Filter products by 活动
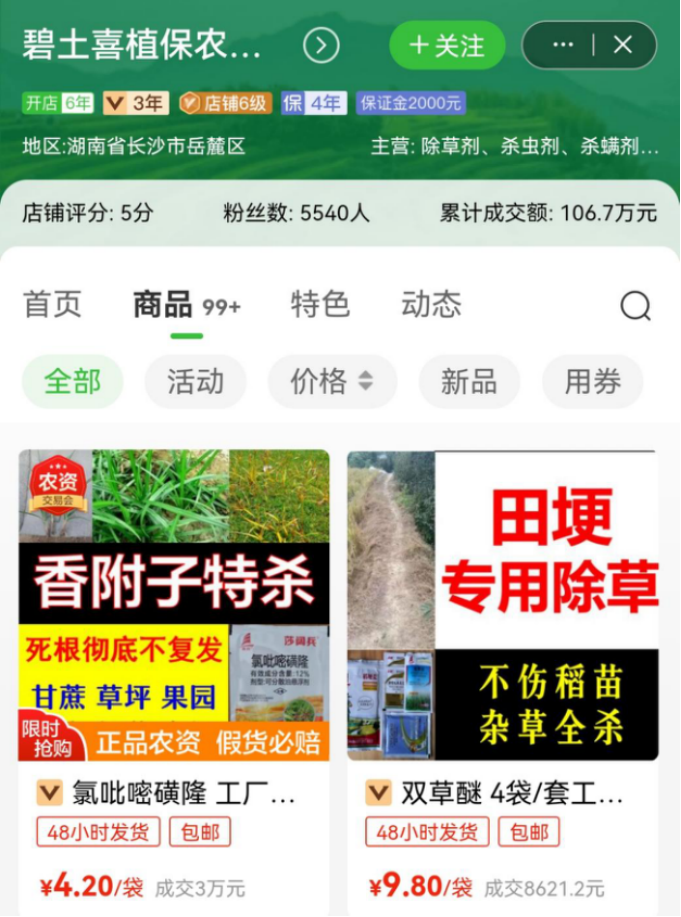This screenshot has width=681, height=917. point(195,382)
